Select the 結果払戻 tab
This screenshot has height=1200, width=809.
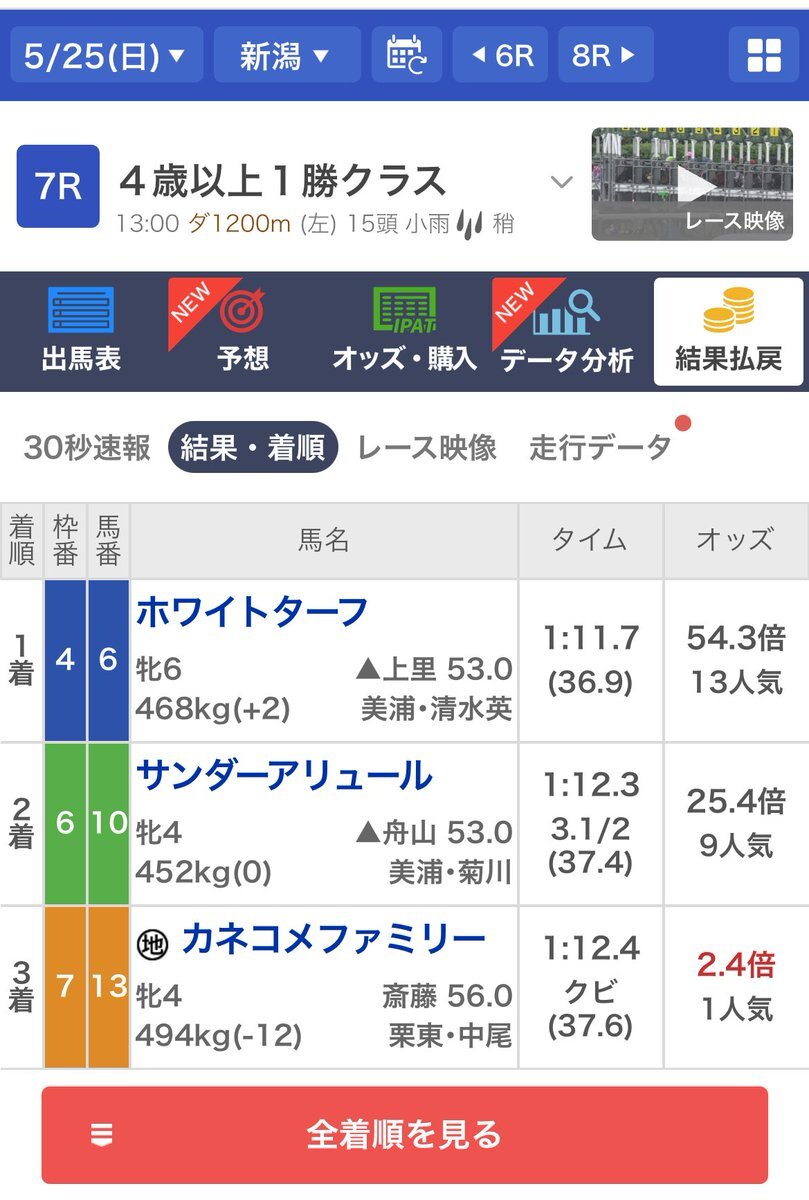click(728, 331)
